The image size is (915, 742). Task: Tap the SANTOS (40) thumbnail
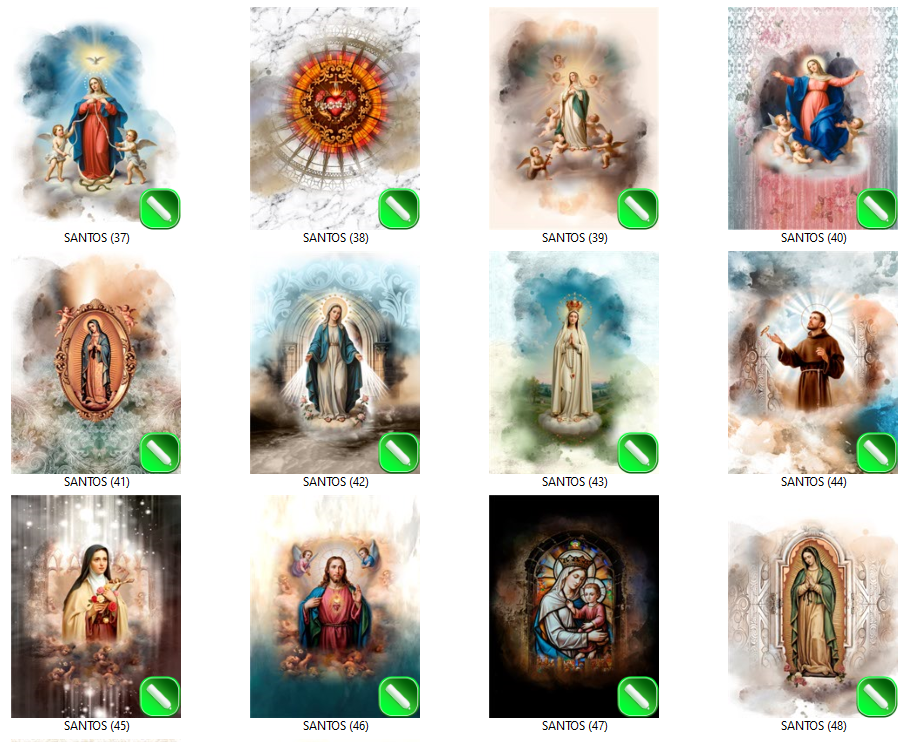click(x=812, y=118)
